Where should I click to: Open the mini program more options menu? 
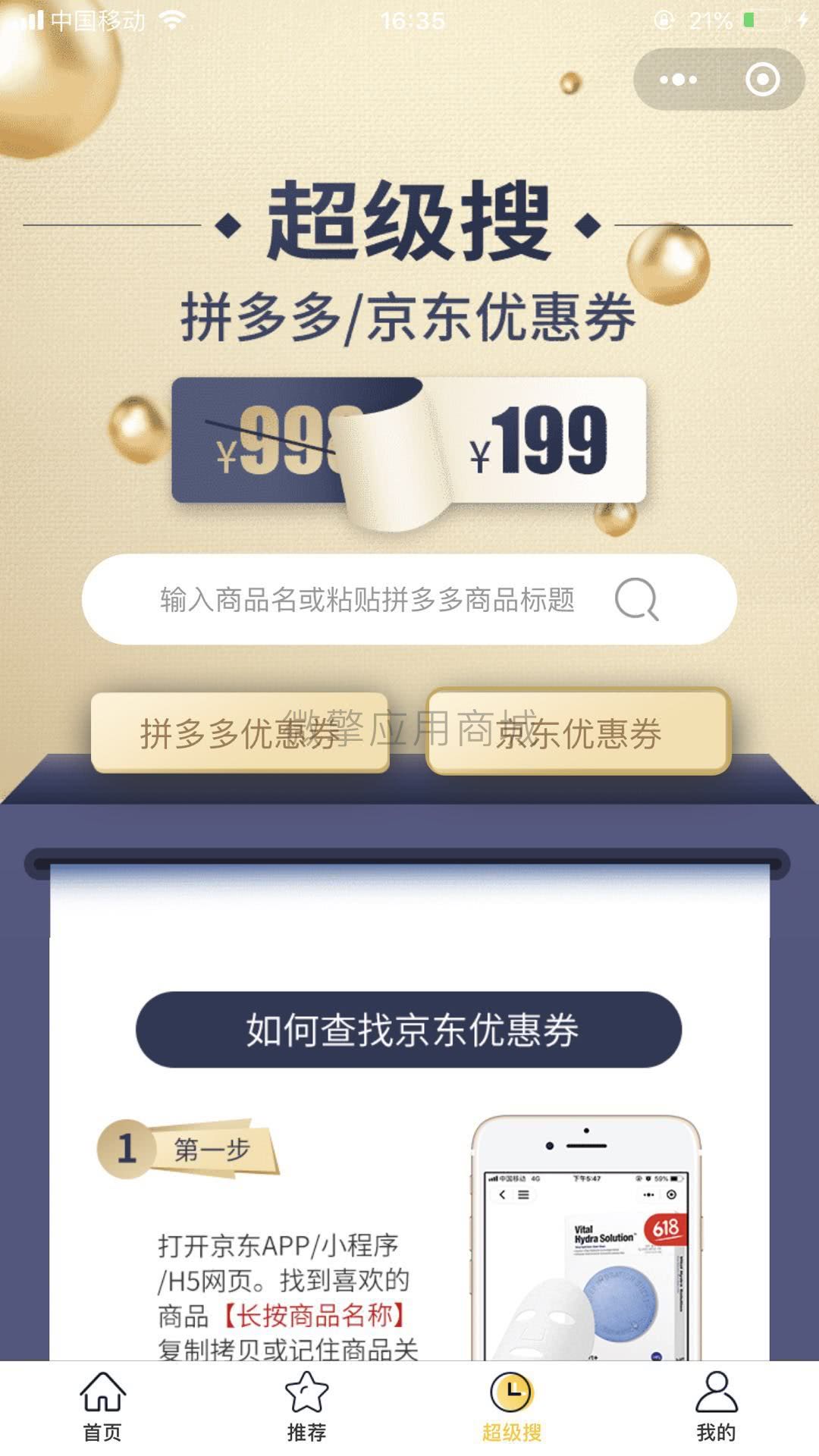[x=677, y=80]
